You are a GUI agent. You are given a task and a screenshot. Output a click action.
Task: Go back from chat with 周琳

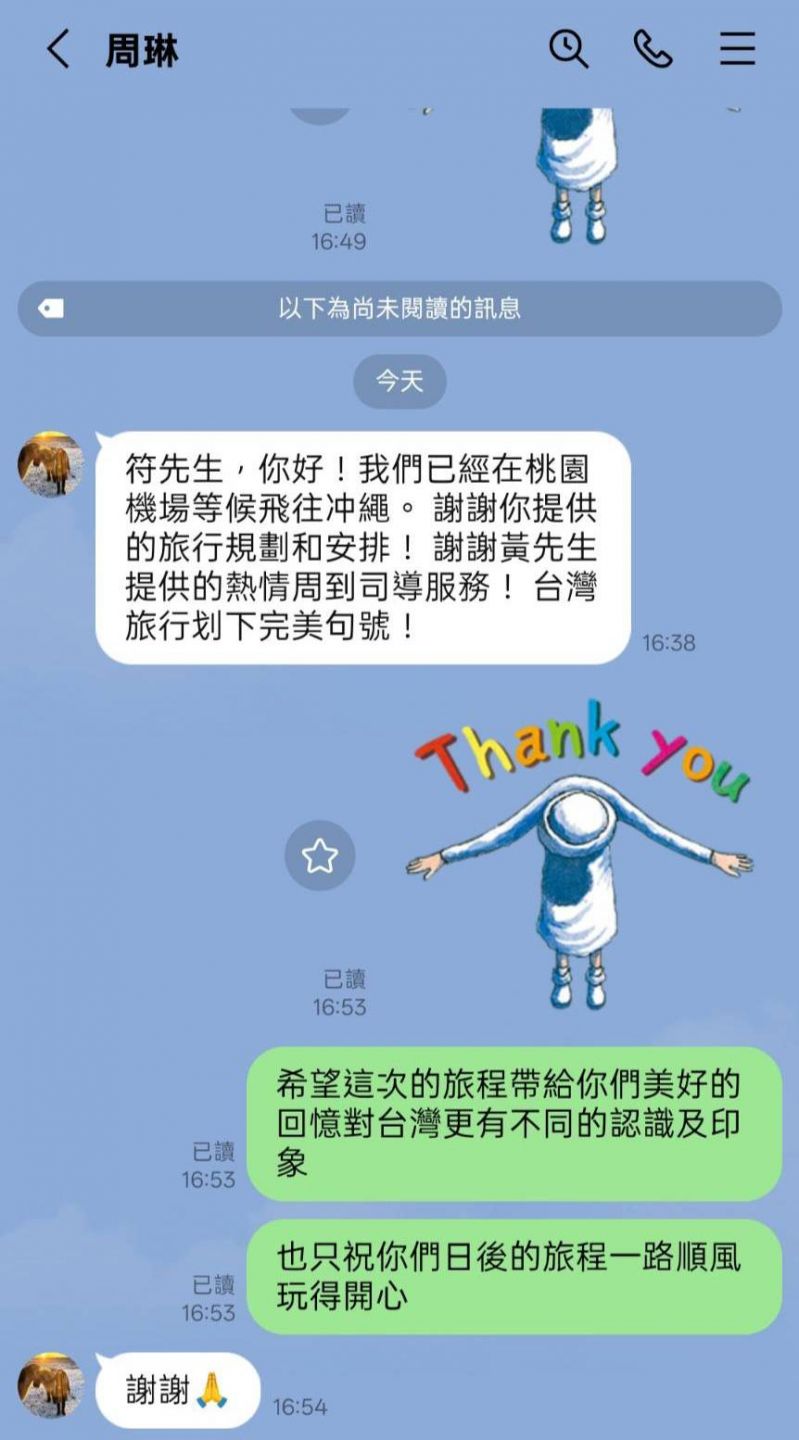pos(58,49)
